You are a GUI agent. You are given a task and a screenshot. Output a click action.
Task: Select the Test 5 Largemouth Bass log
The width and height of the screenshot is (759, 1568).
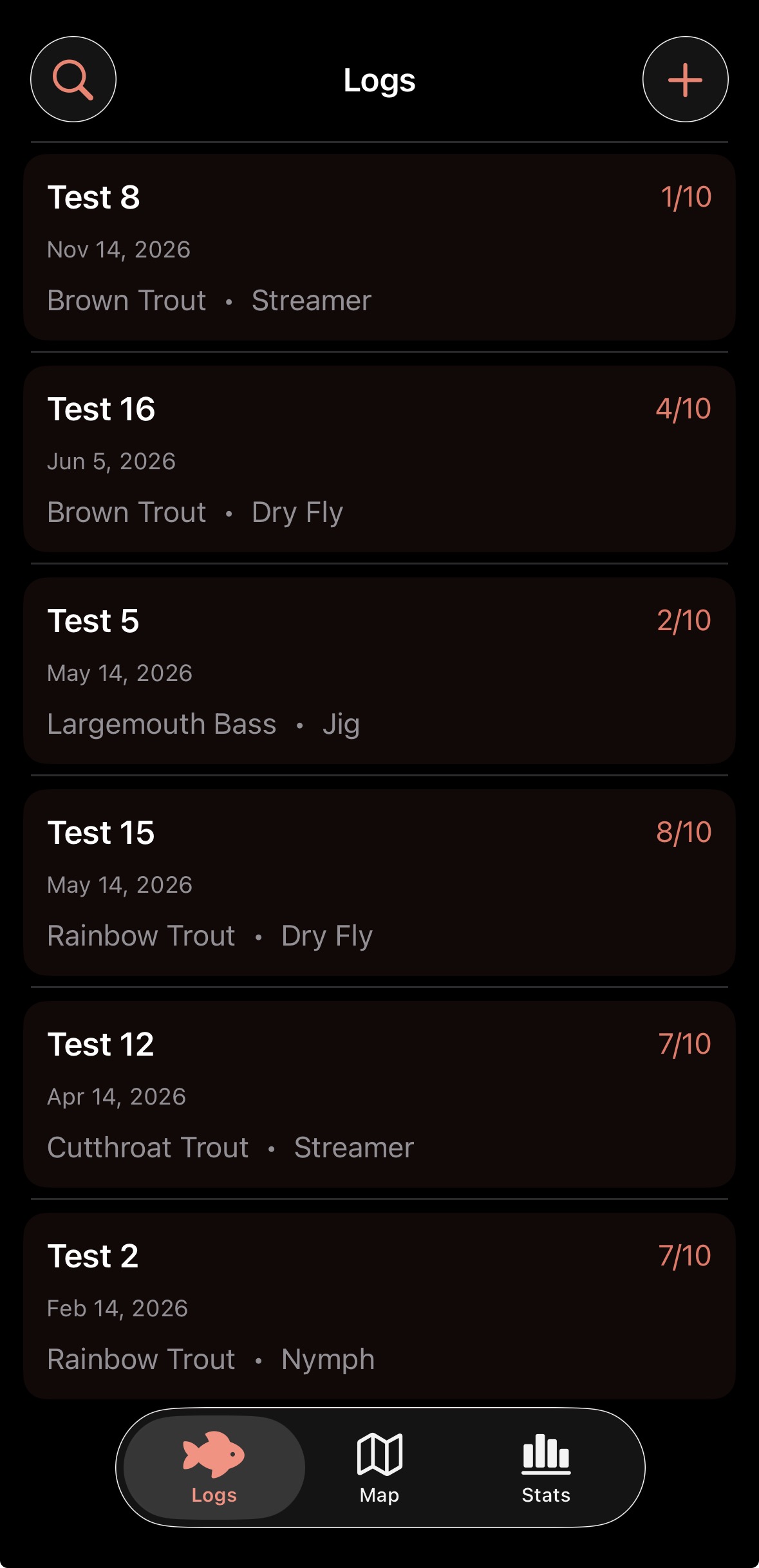point(379,671)
